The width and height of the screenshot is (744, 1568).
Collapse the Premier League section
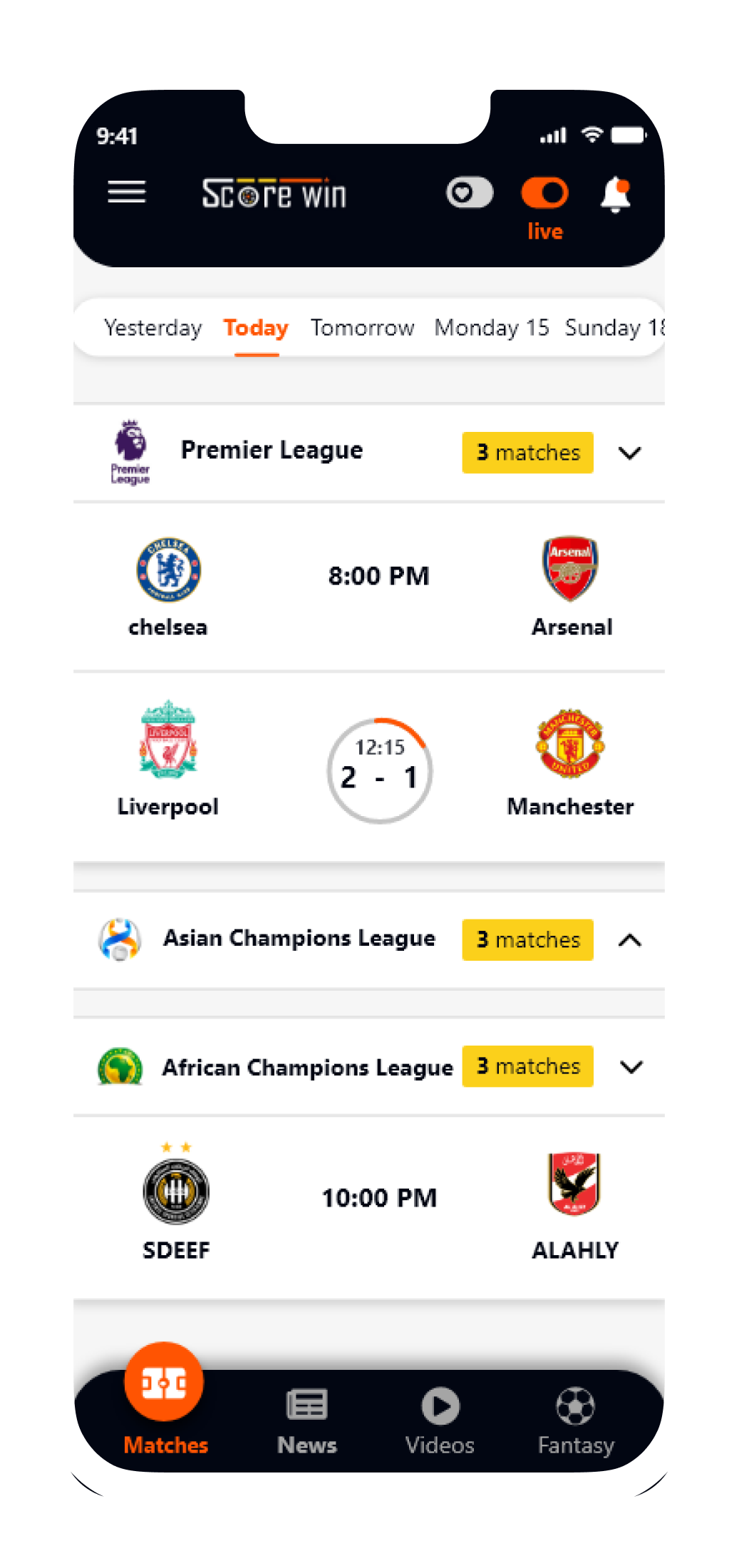click(630, 453)
